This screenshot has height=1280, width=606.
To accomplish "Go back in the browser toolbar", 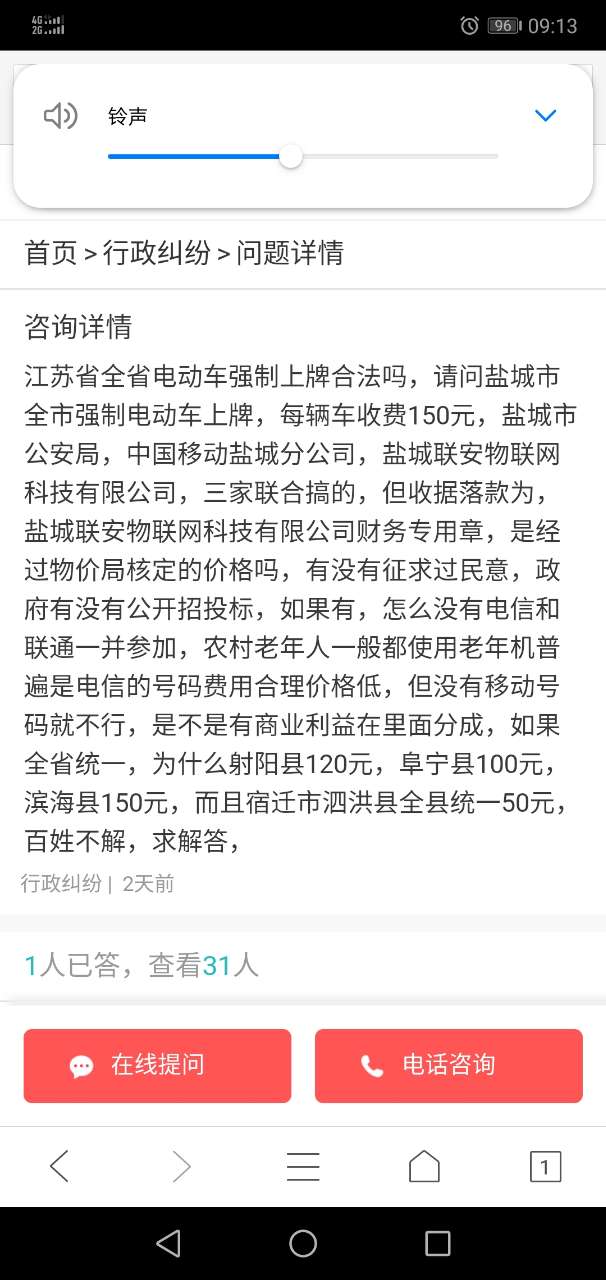I will (60, 1166).
